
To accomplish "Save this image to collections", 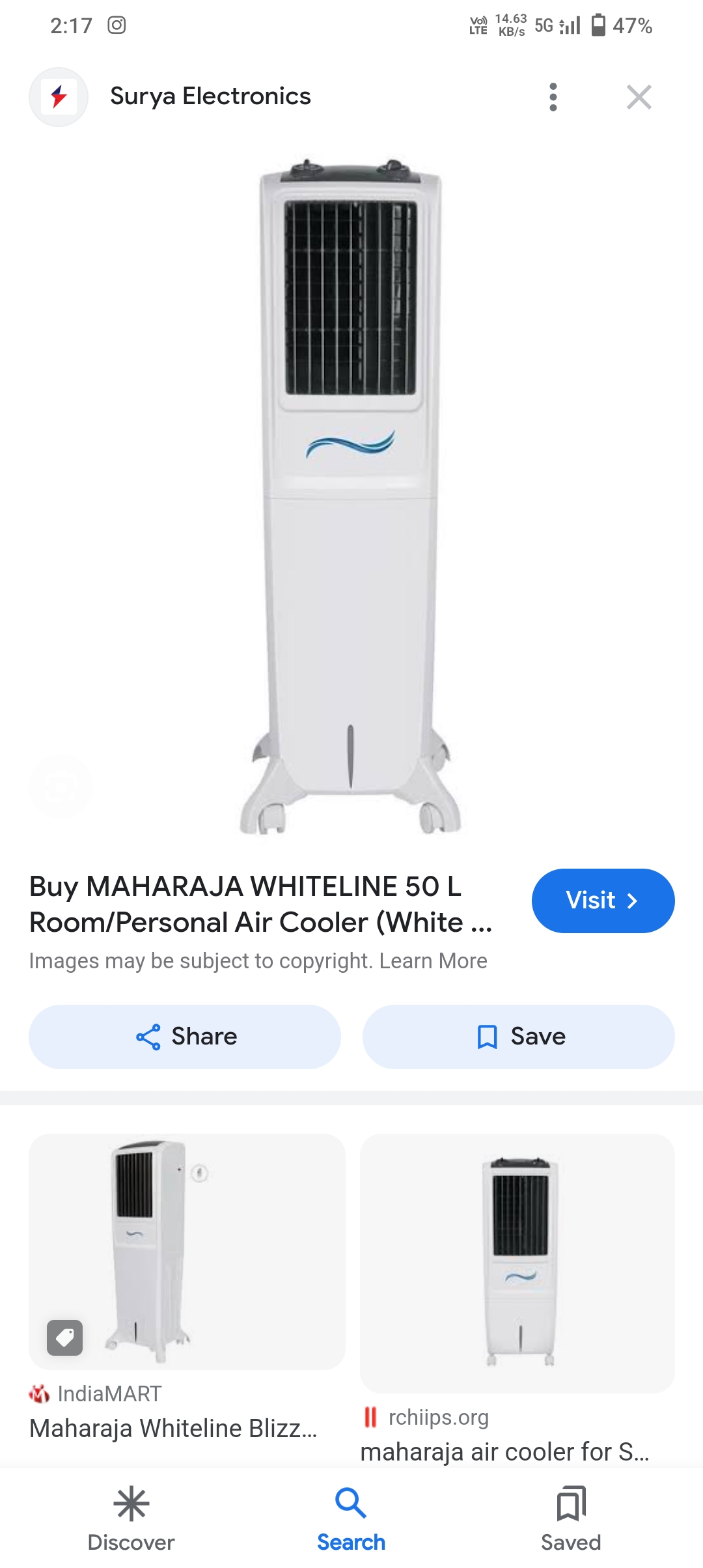I will [x=518, y=1037].
